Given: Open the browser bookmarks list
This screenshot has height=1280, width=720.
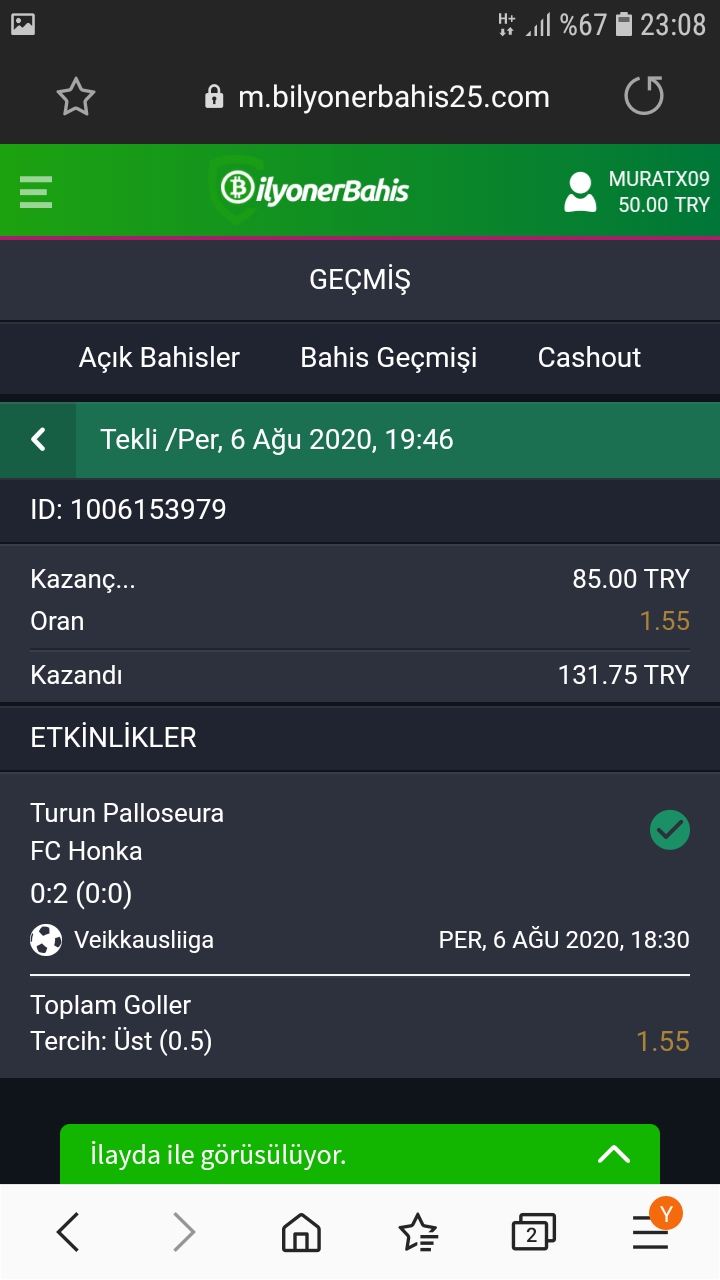Looking at the screenshot, I should [417, 1233].
